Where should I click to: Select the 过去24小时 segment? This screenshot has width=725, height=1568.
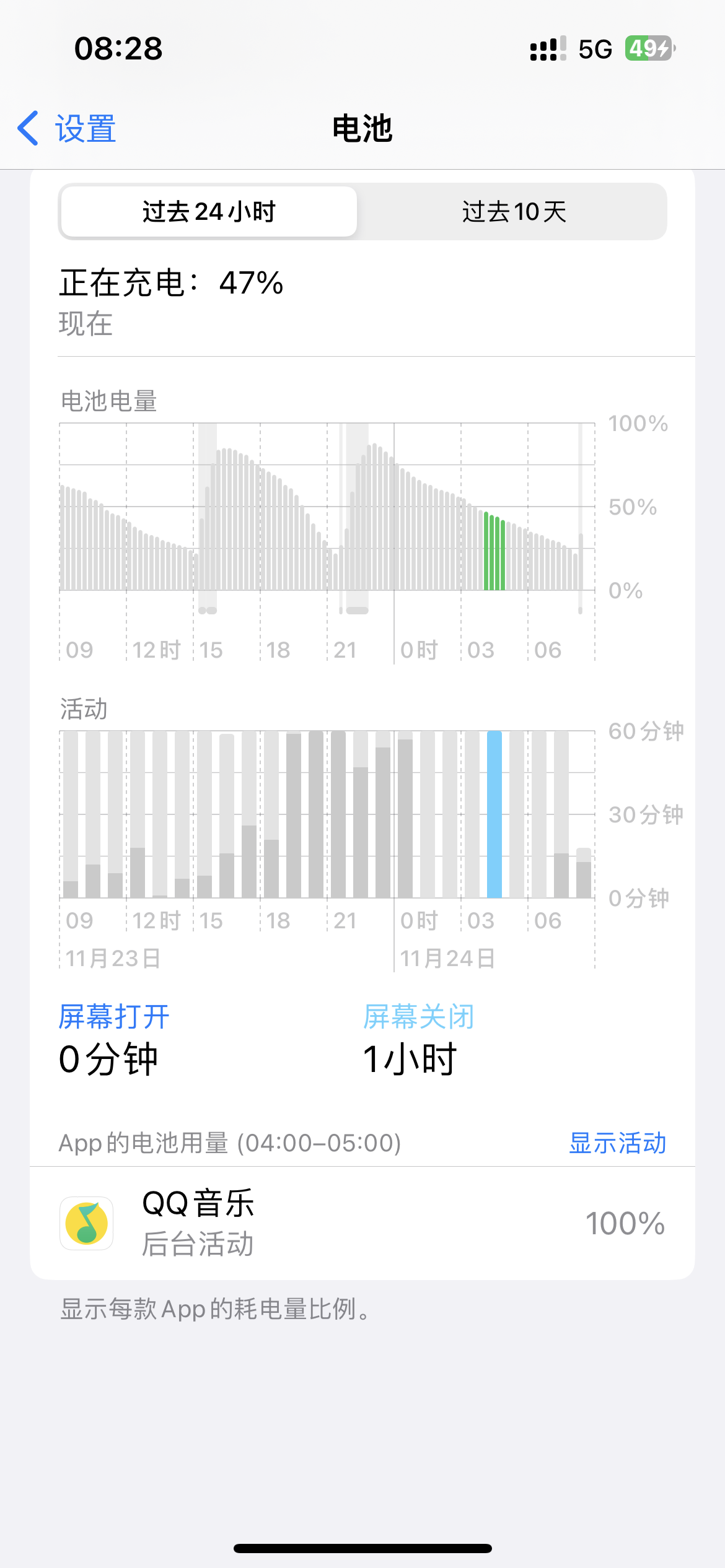pos(209,212)
